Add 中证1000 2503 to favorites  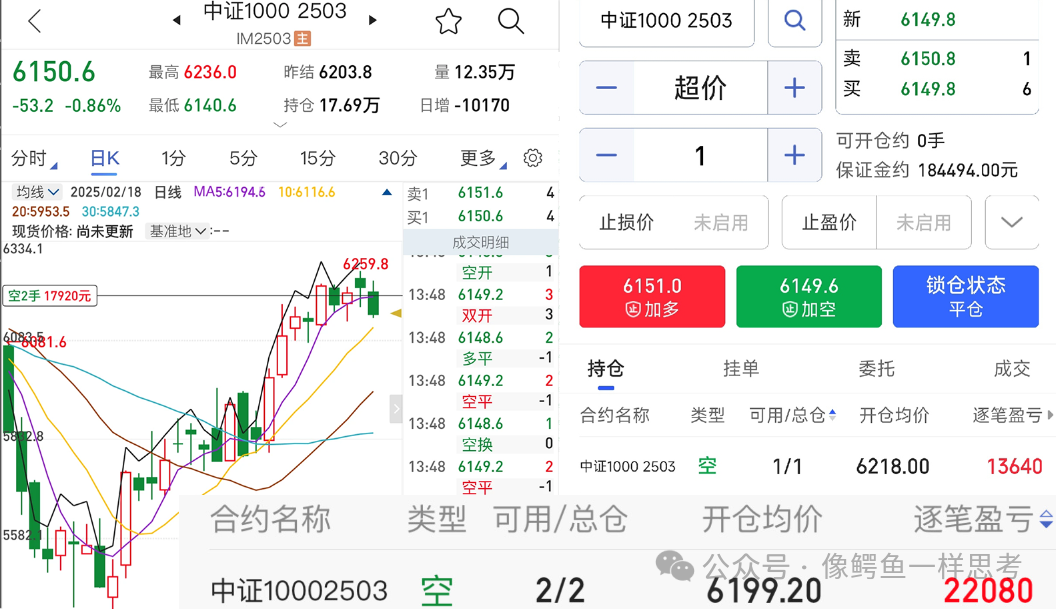click(x=449, y=21)
